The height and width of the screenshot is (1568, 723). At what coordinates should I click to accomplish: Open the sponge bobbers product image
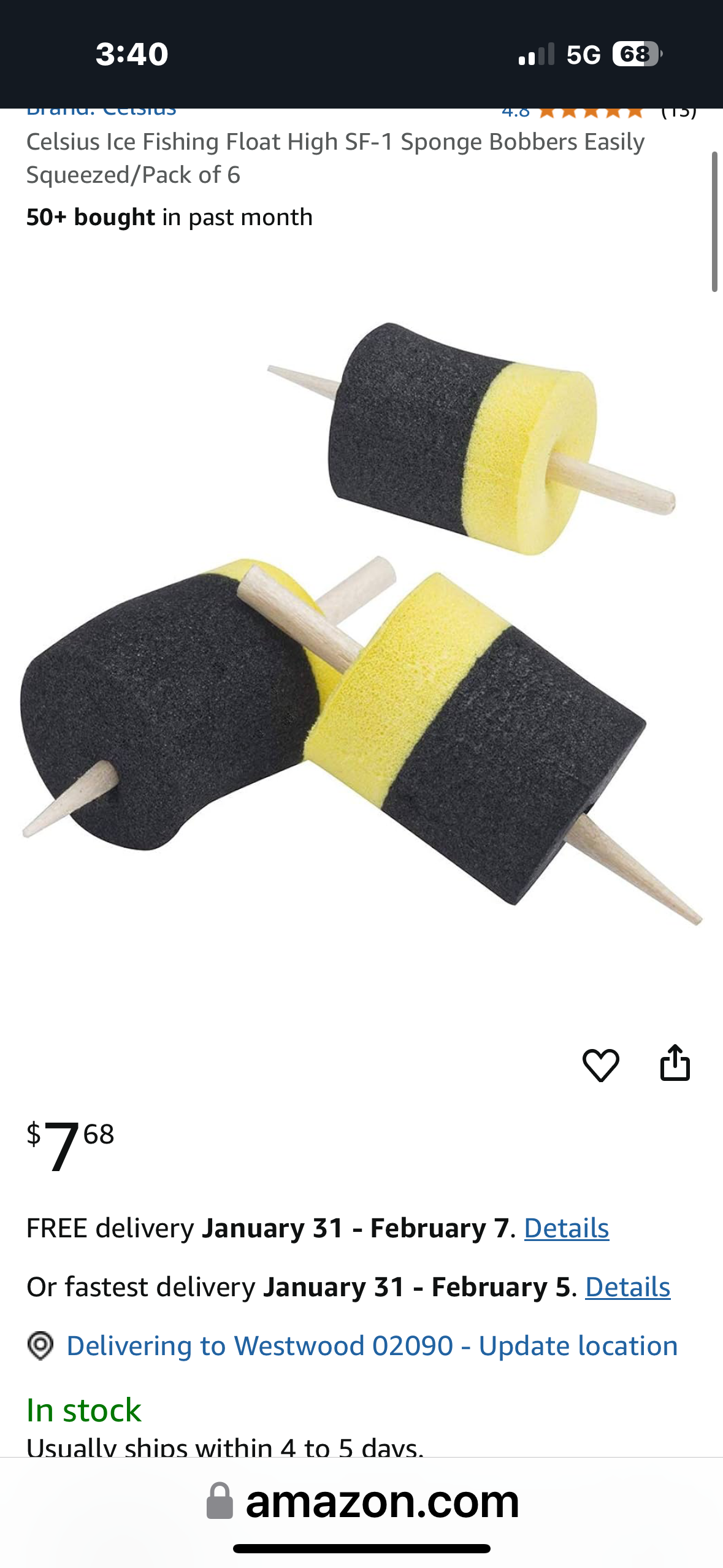click(362, 623)
